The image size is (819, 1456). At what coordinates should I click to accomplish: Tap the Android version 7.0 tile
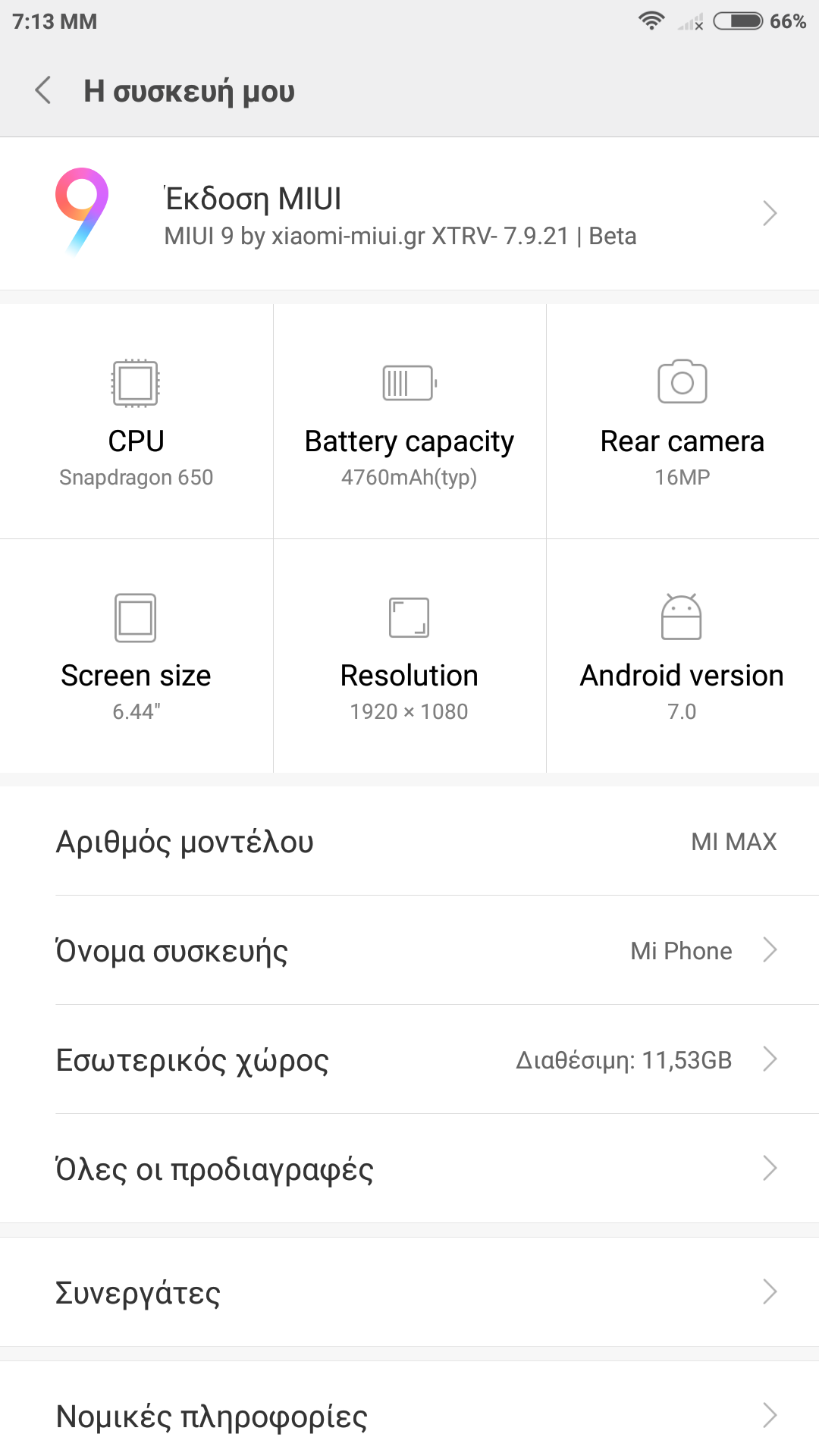[682, 656]
